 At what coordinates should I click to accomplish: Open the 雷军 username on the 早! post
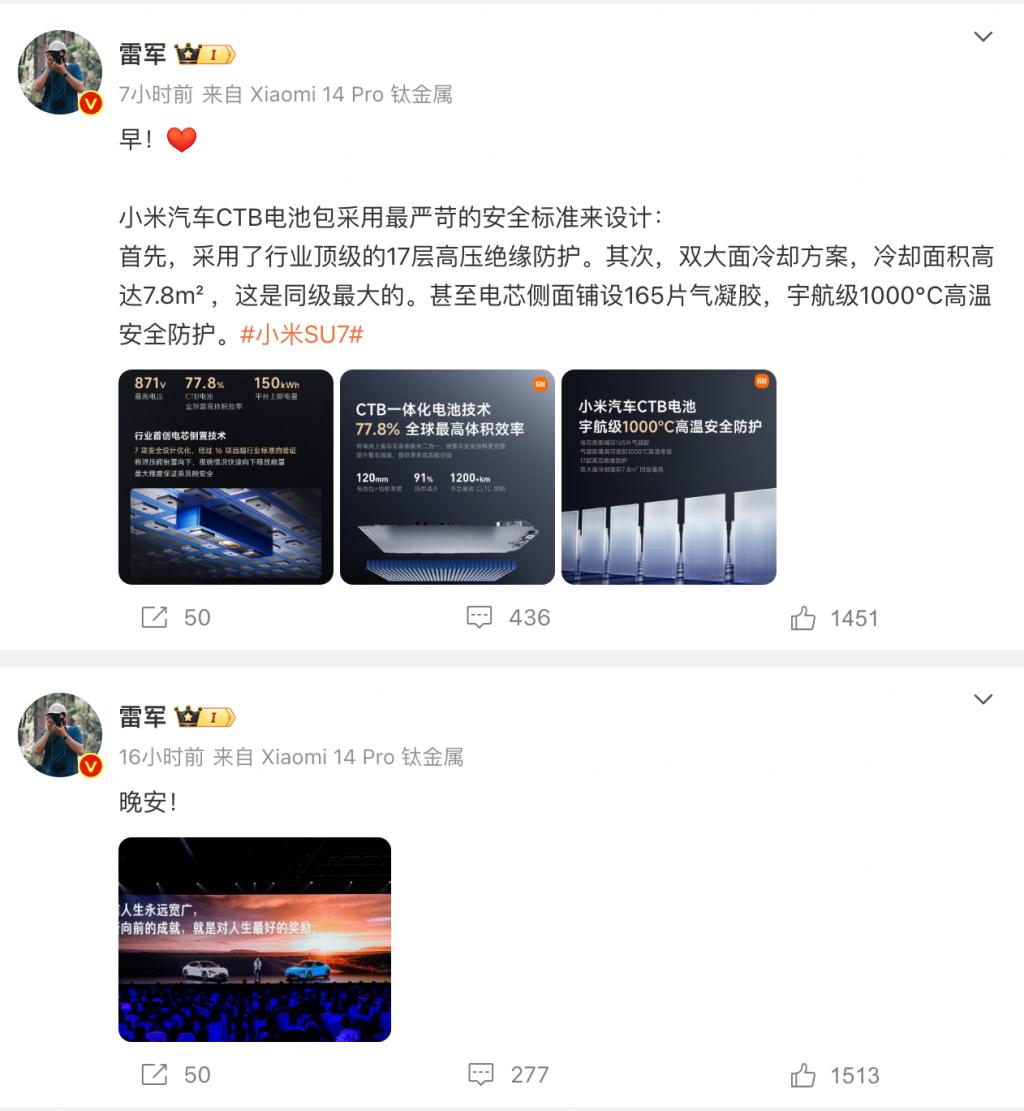[x=142, y=55]
